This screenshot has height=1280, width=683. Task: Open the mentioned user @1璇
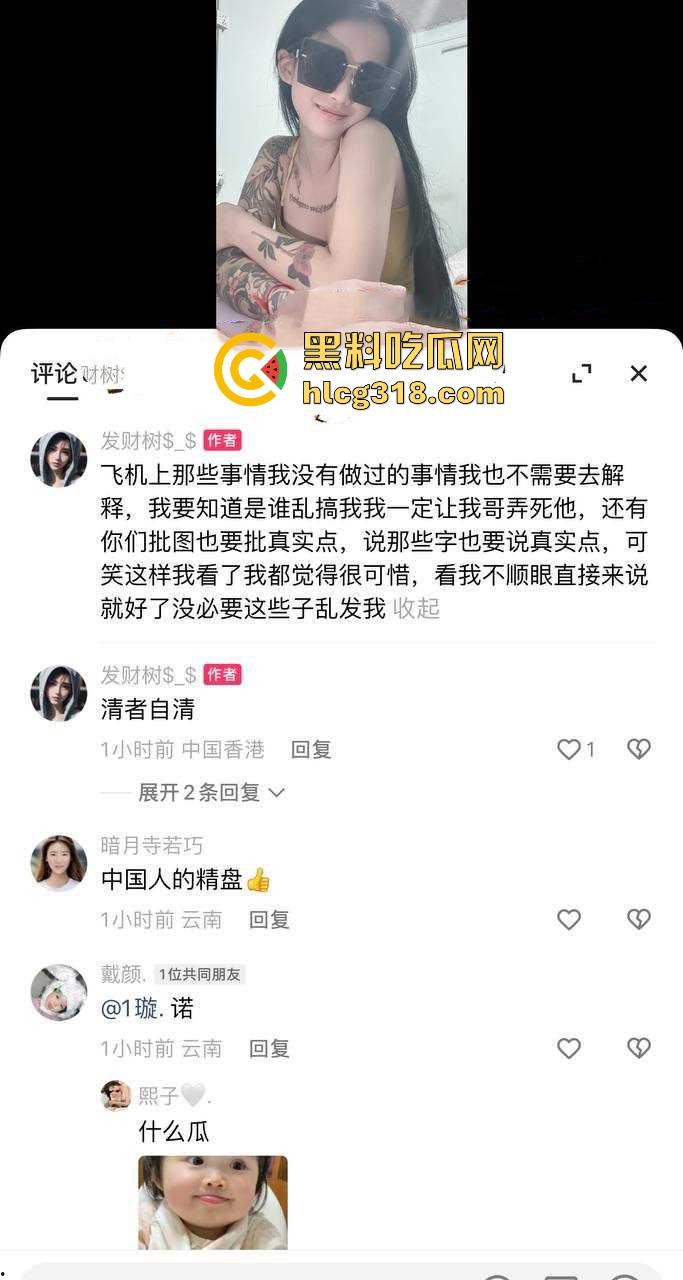133,1008
